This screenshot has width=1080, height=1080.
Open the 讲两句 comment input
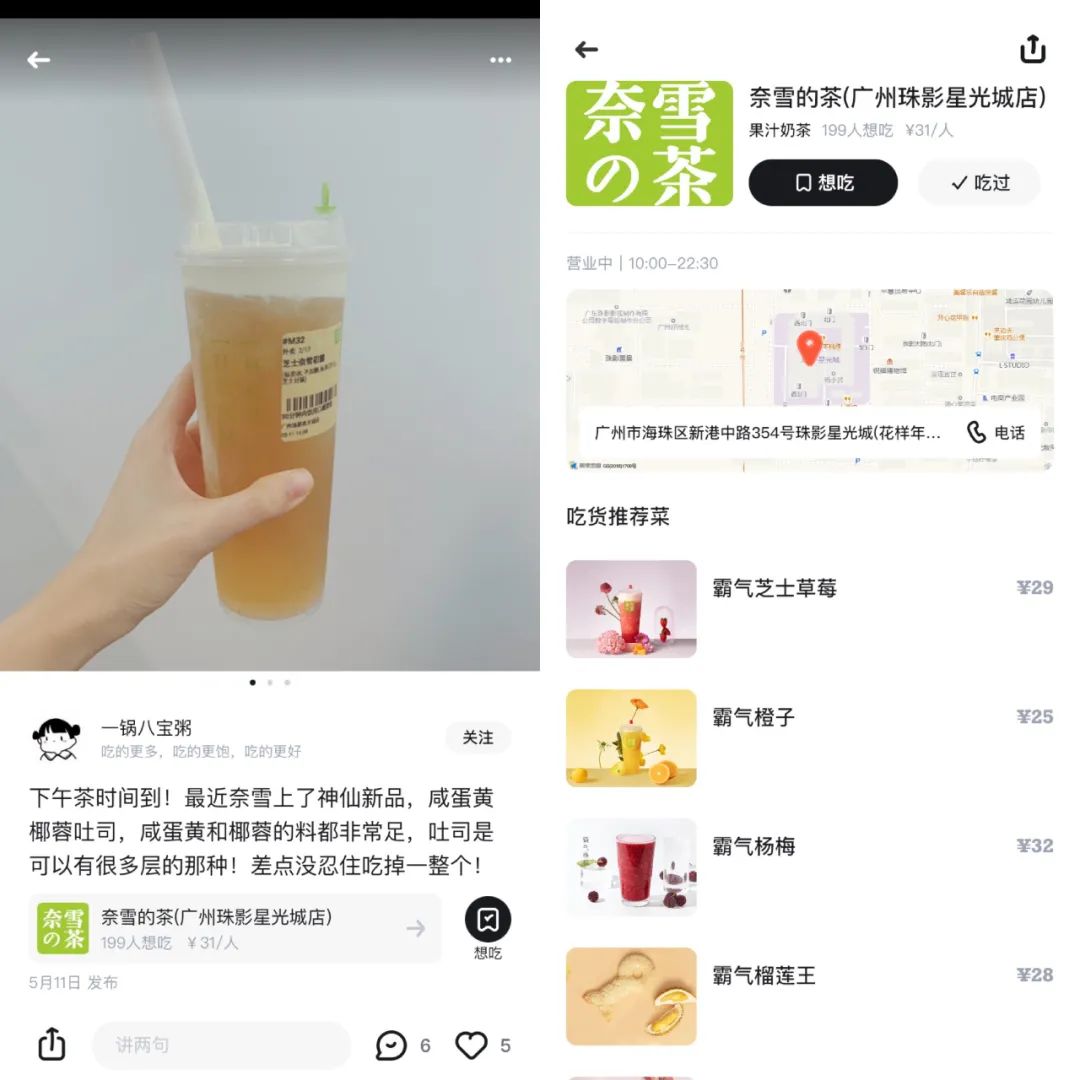(x=221, y=1045)
